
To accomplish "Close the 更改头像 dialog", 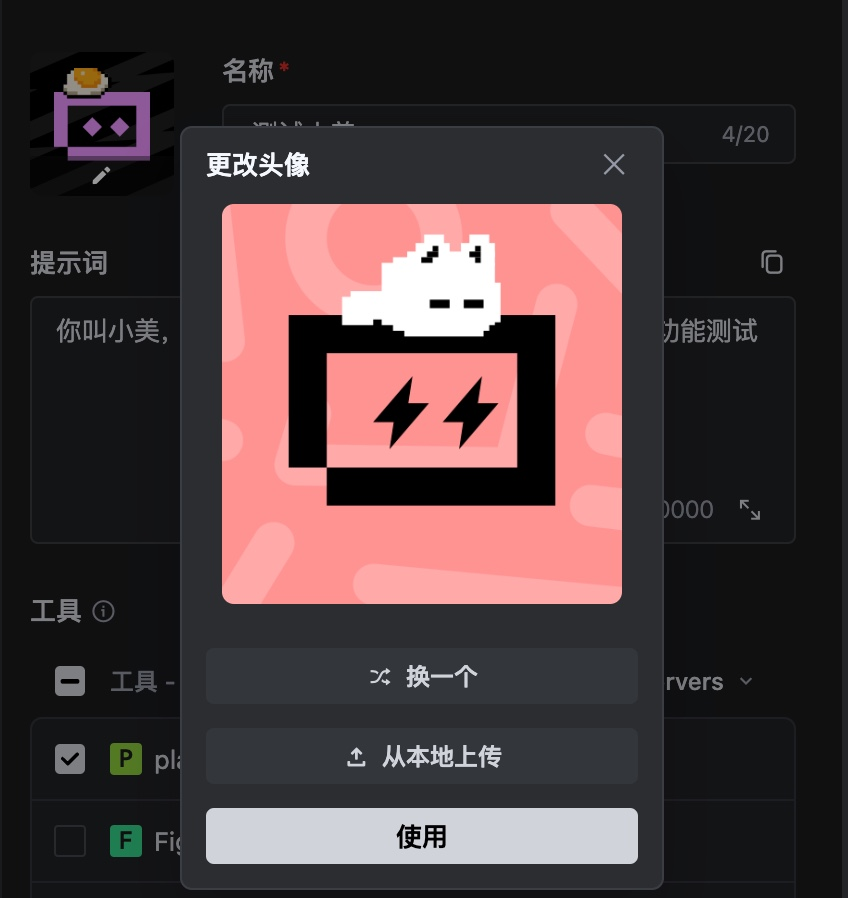I will 614,164.
